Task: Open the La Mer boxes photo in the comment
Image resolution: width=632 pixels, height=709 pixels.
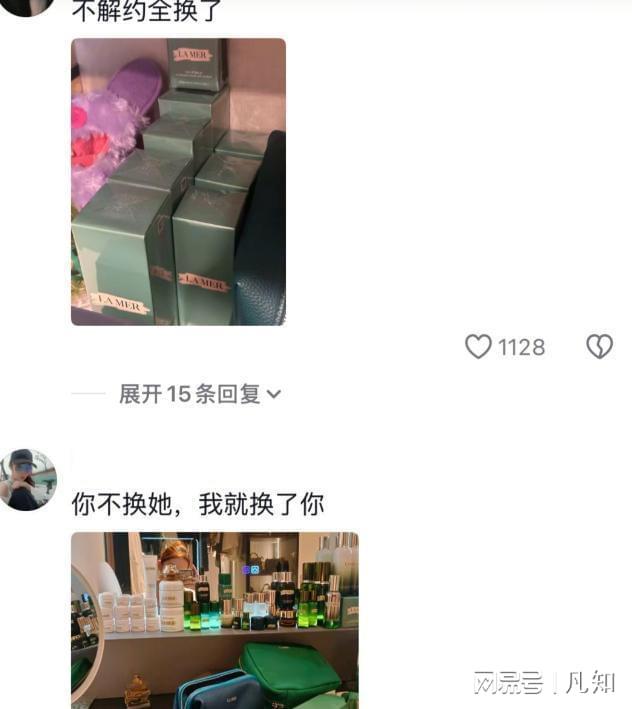Action: (x=178, y=182)
